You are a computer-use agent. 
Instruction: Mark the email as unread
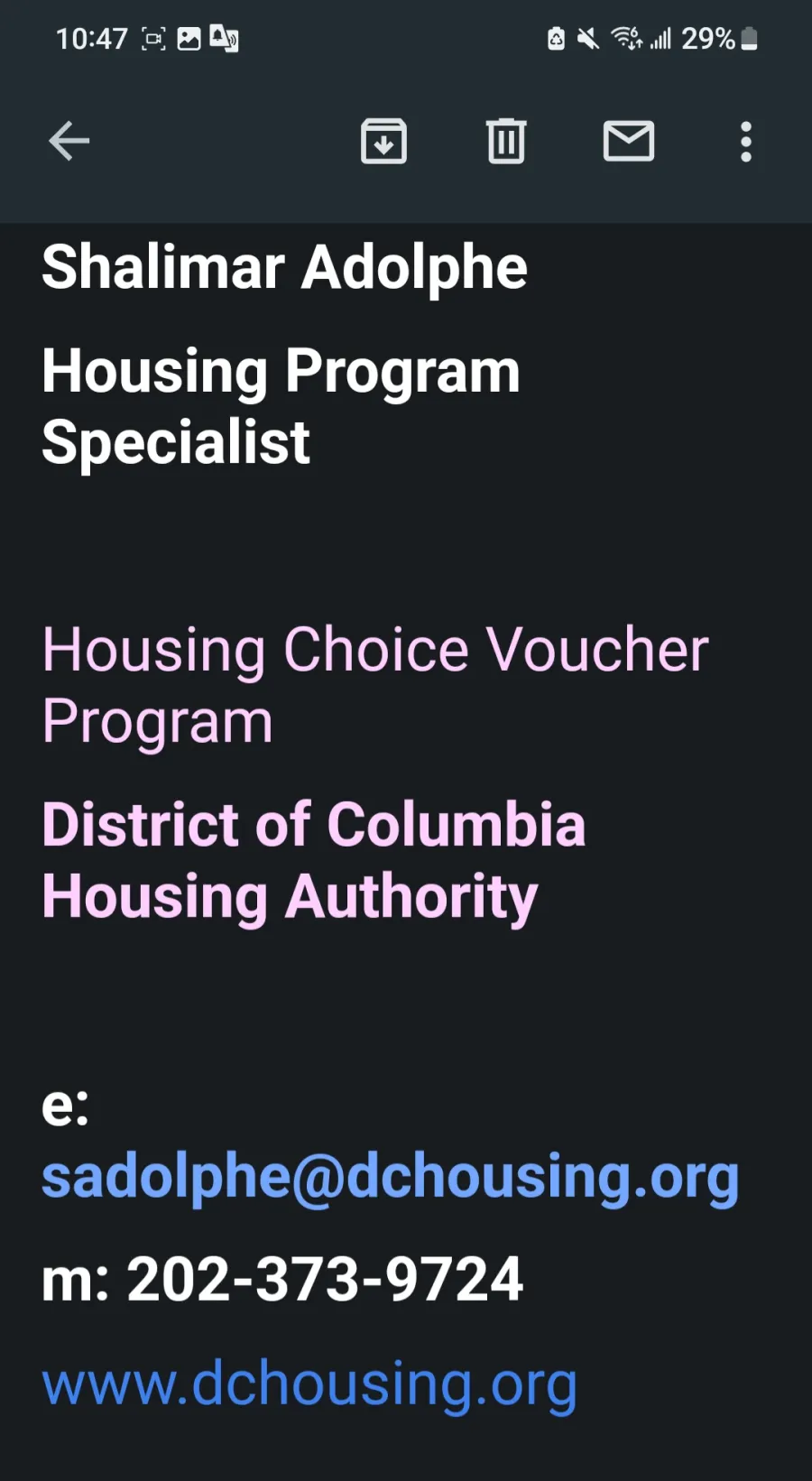629,142
